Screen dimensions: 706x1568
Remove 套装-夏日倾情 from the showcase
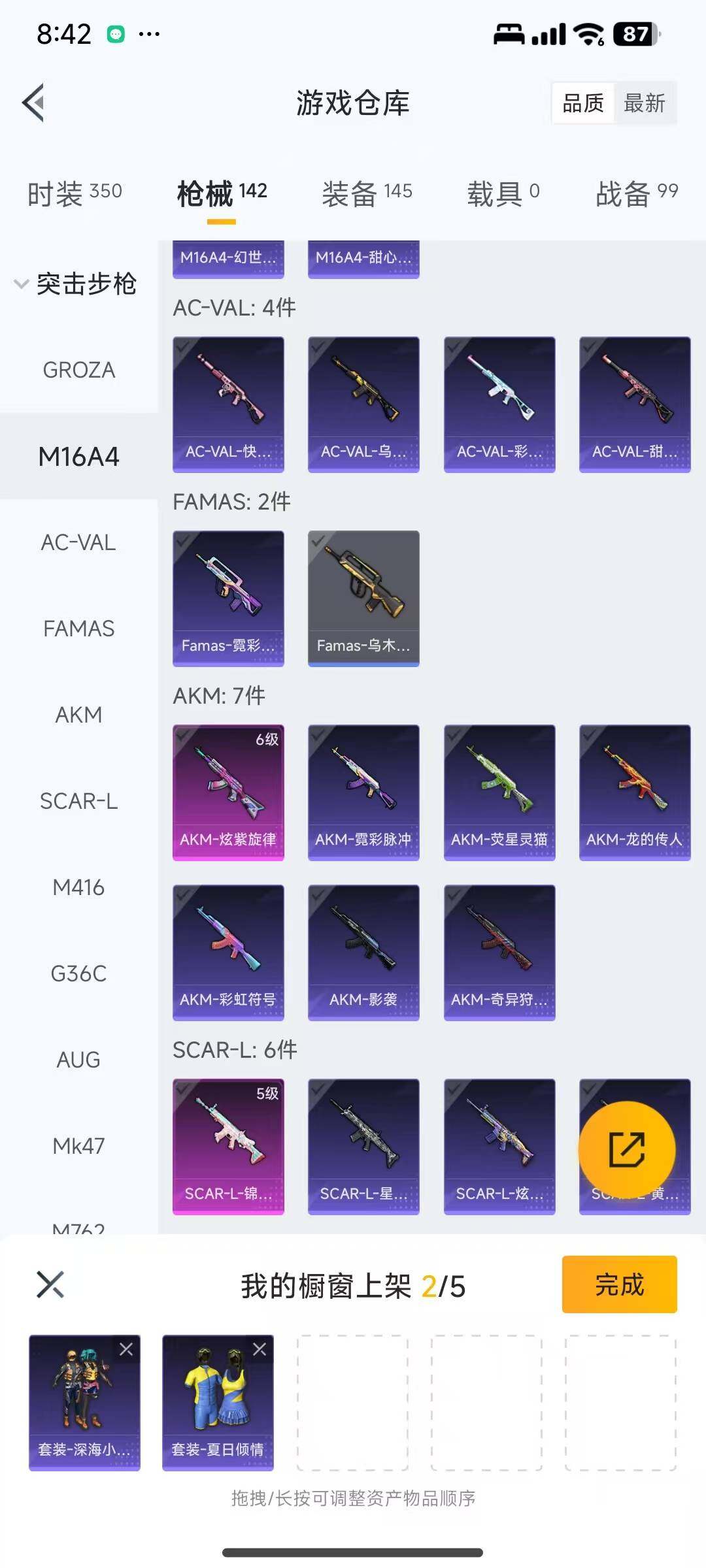point(260,1349)
